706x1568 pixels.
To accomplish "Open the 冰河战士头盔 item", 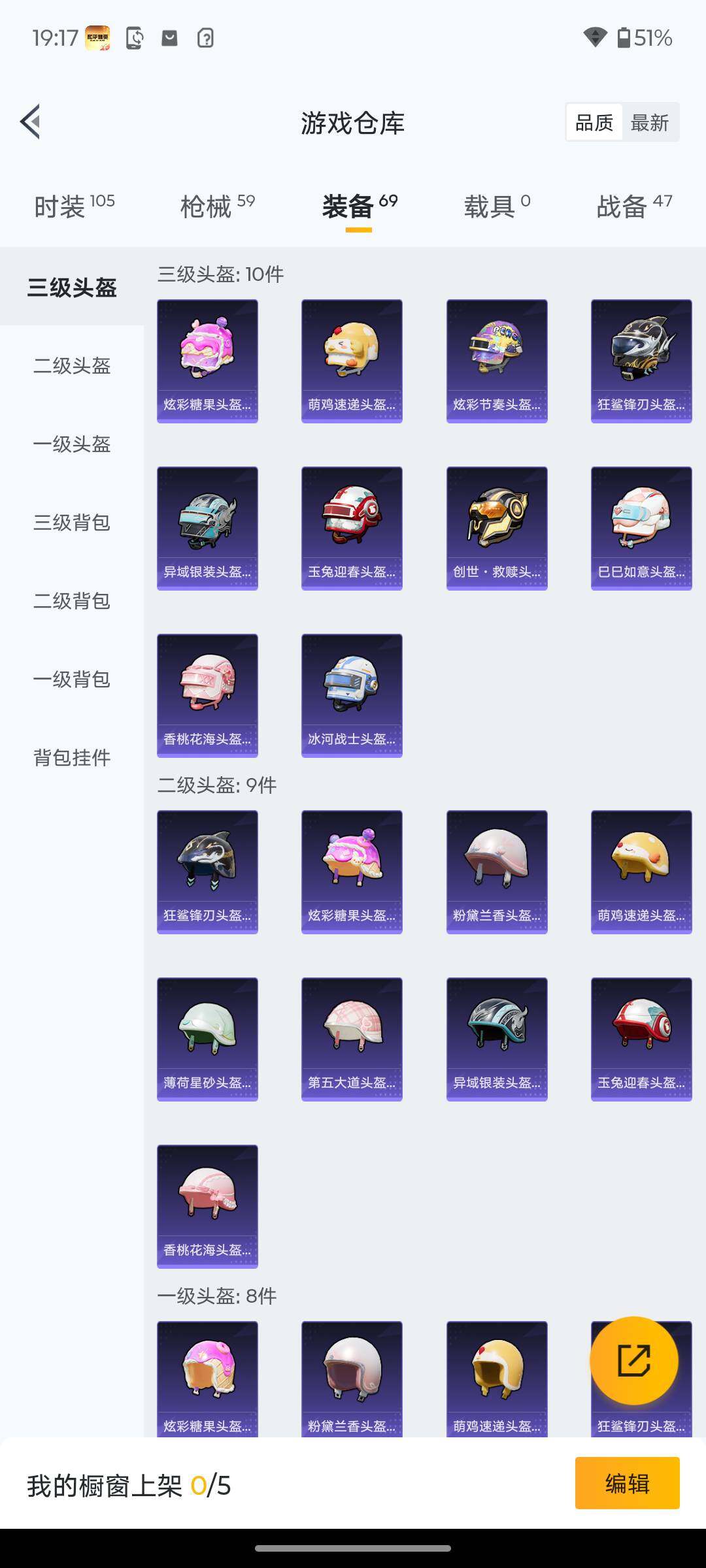I will pos(352,695).
